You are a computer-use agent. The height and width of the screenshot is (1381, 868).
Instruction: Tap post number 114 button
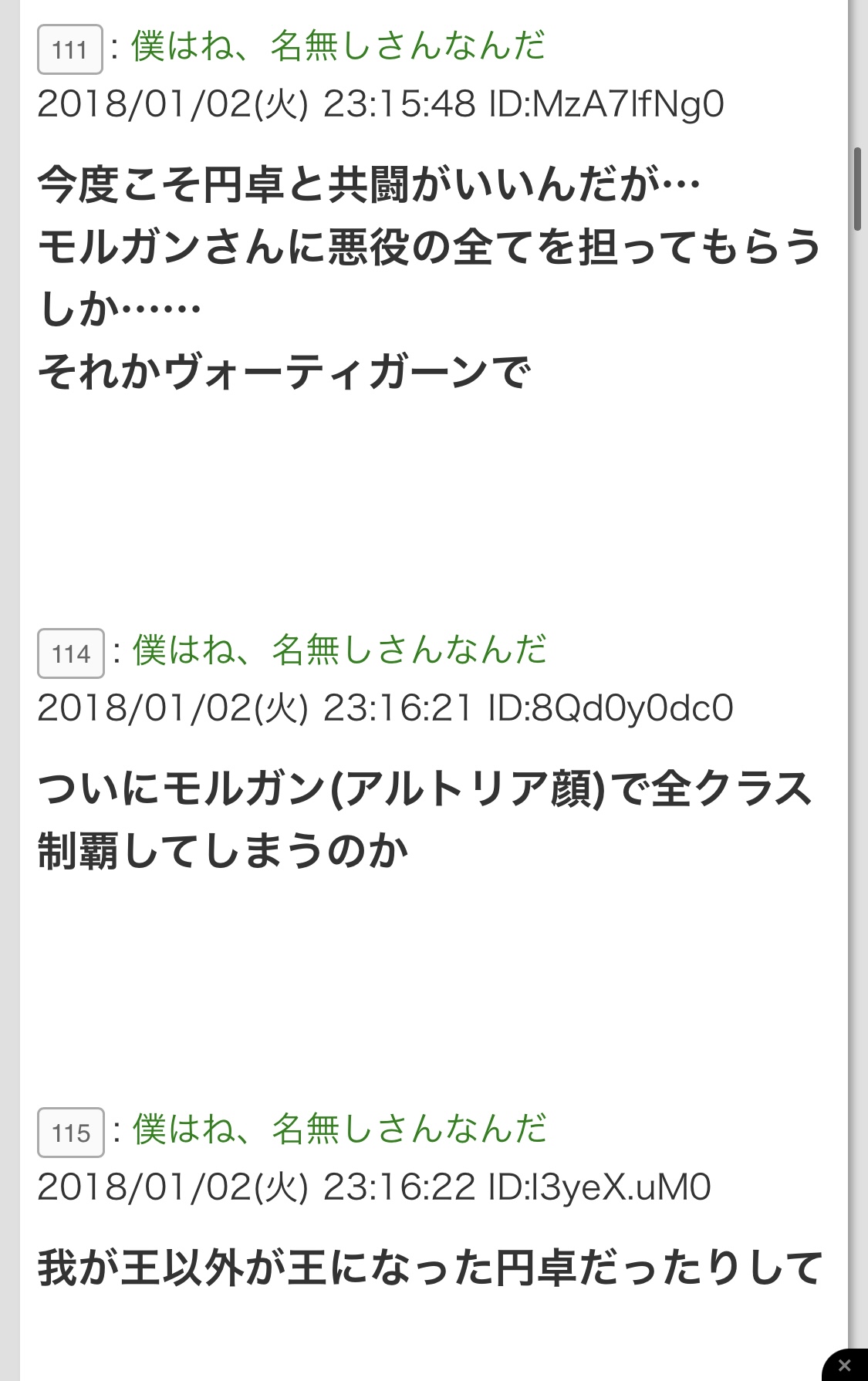[71, 654]
